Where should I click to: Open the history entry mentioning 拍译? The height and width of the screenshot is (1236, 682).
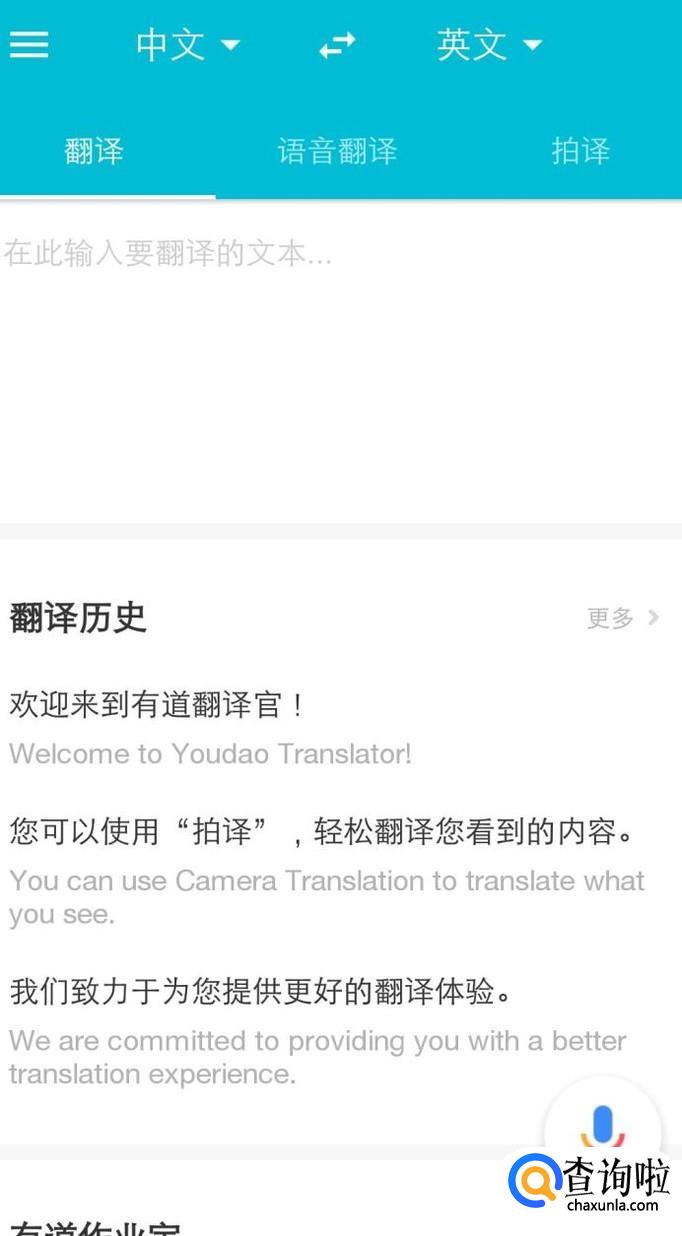coord(320,870)
